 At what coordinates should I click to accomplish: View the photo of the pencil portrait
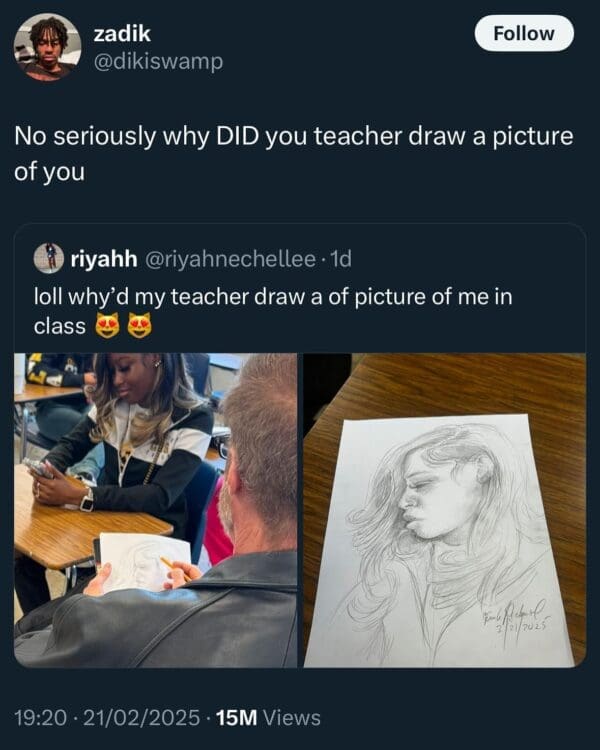pyautogui.click(x=445, y=508)
